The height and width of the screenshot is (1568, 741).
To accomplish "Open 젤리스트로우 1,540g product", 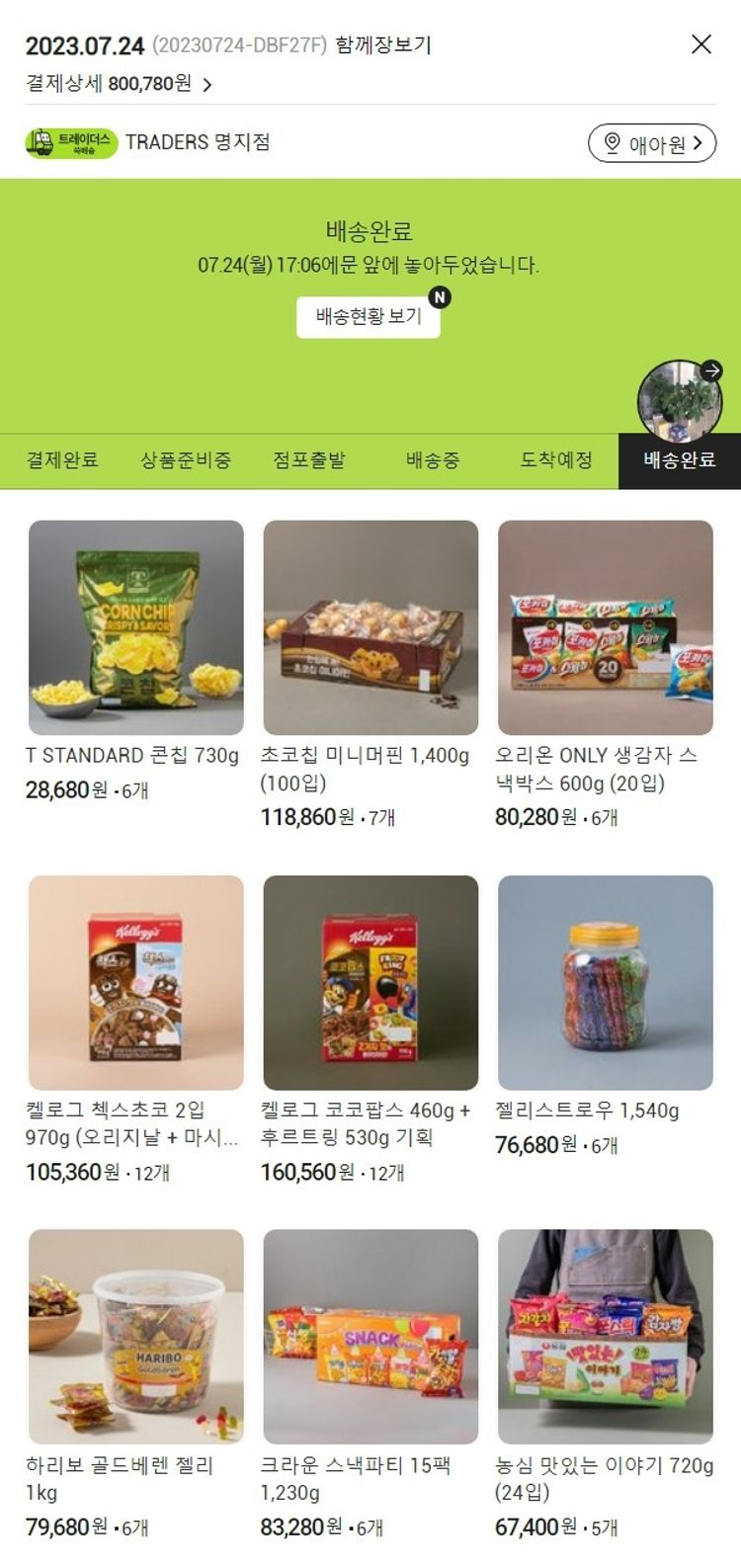I will 605,982.
